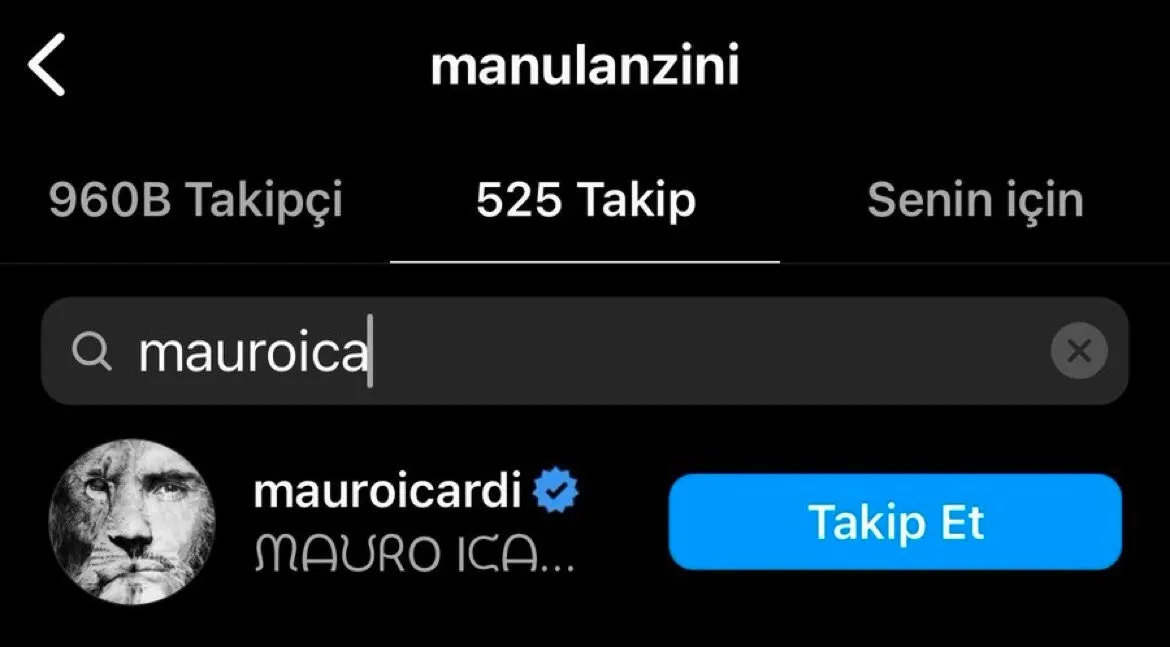1170x647 pixels.
Task: Select the 525 Takip tab
Action: (x=585, y=200)
